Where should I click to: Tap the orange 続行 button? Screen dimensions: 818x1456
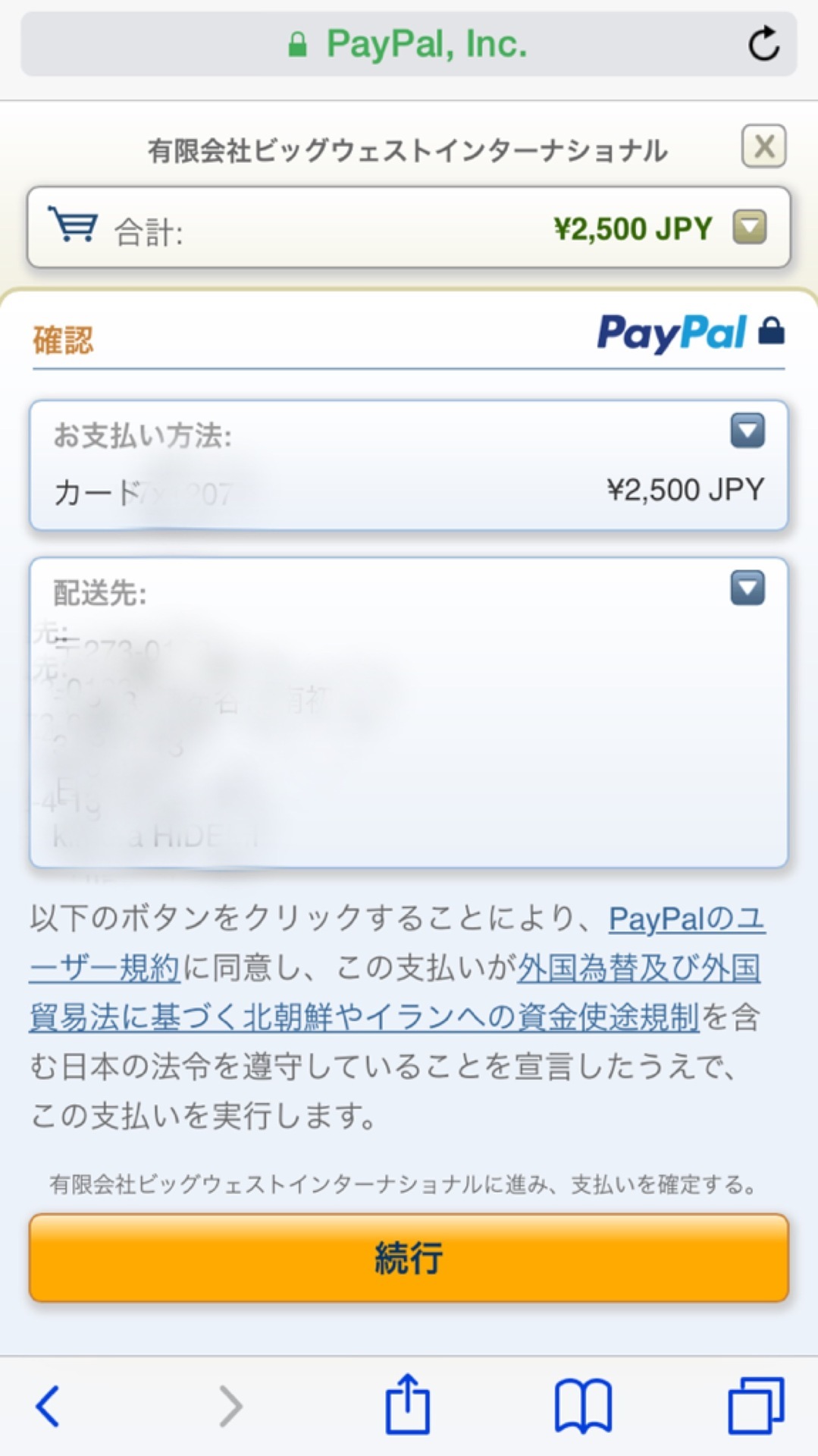click(x=409, y=1257)
